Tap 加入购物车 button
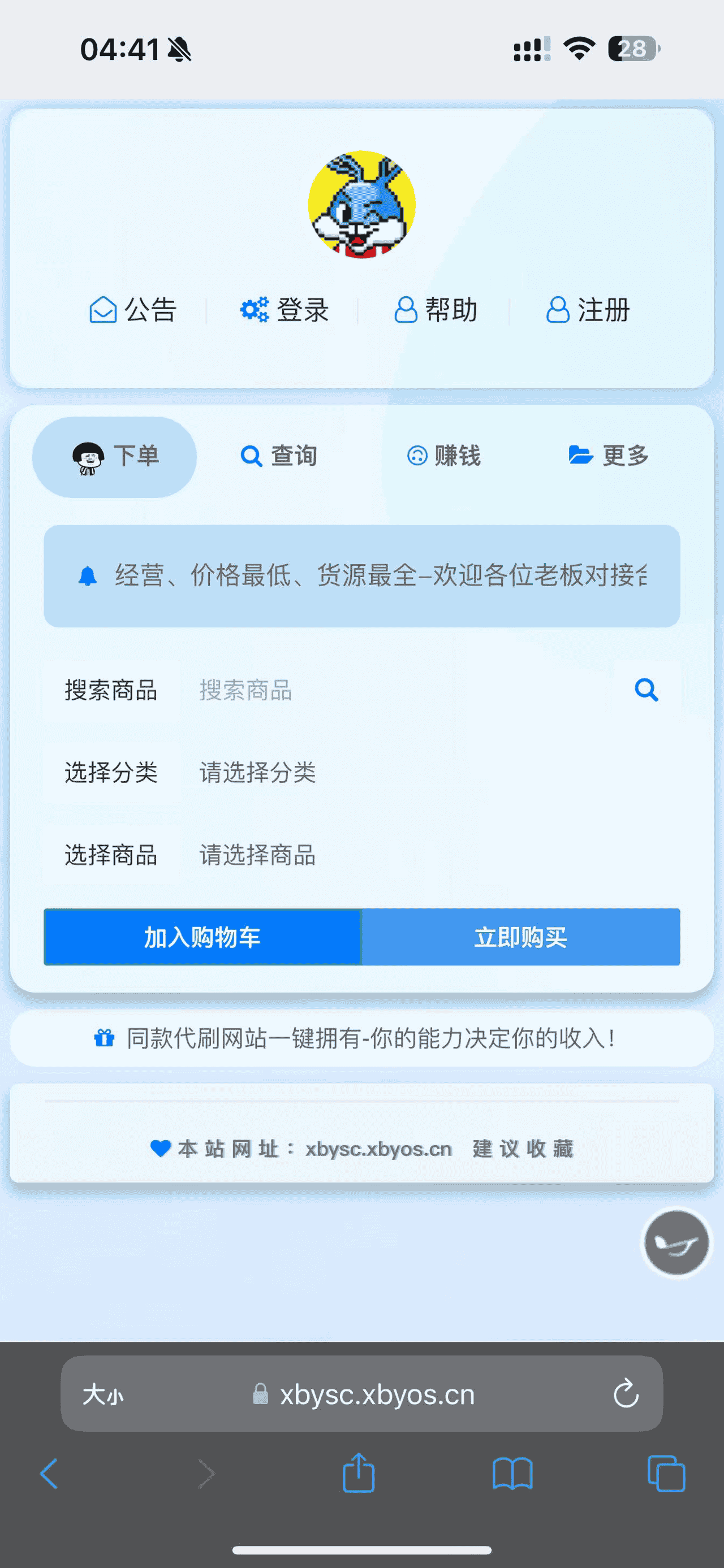The image size is (724, 1568). click(x=202, y=937)
